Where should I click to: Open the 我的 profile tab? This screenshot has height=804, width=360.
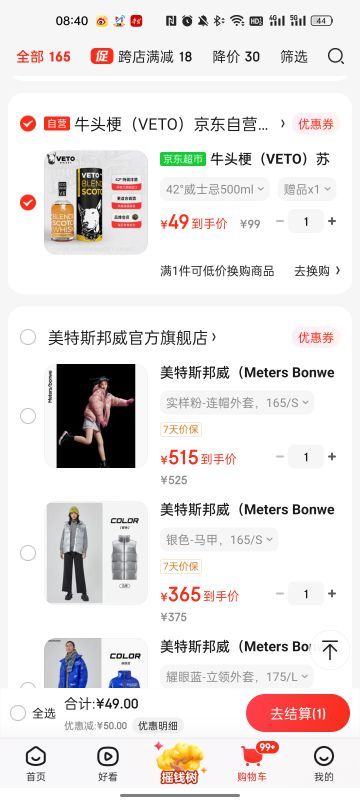(324, 763)
